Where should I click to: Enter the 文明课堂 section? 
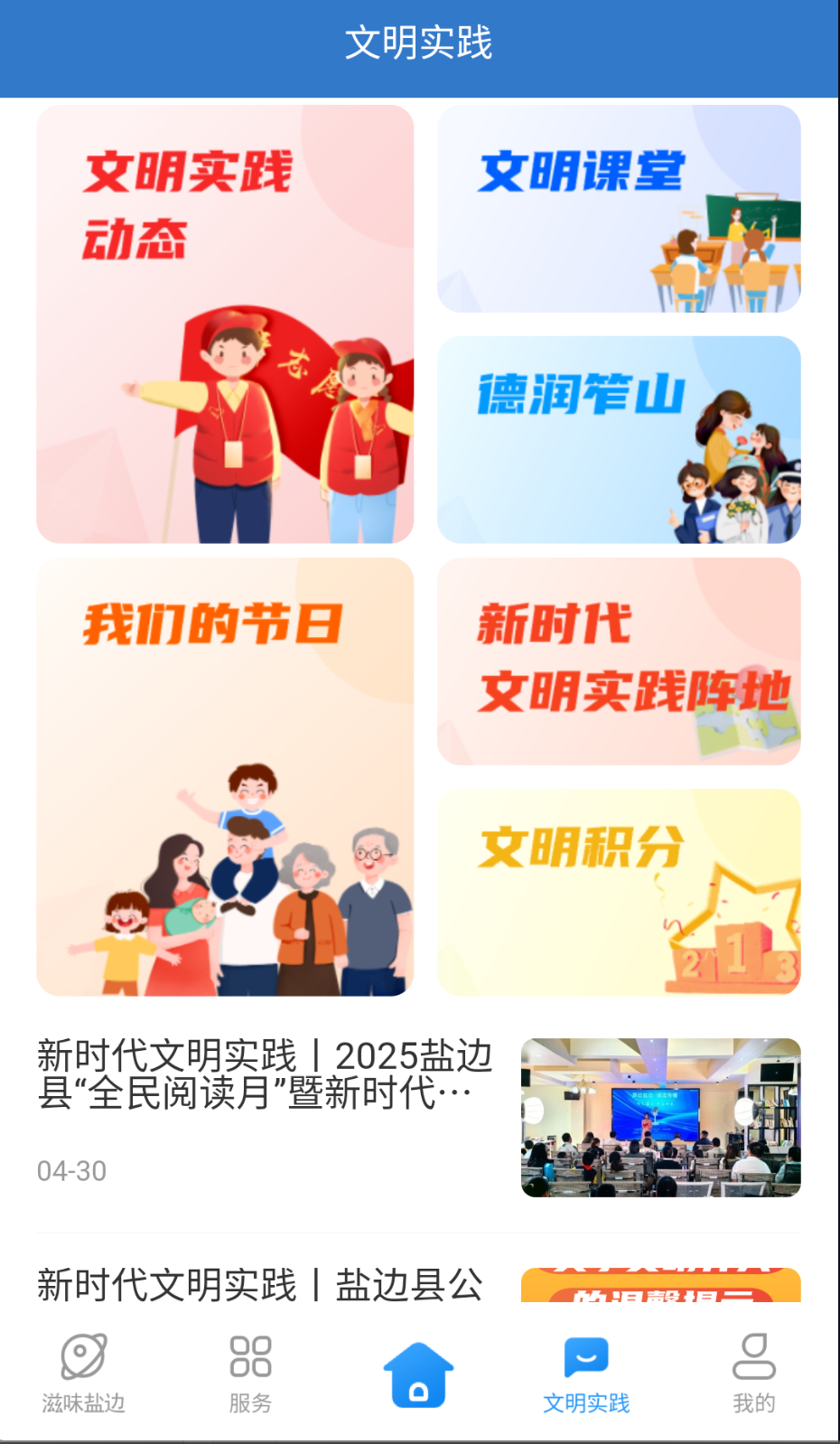(619, 207)
